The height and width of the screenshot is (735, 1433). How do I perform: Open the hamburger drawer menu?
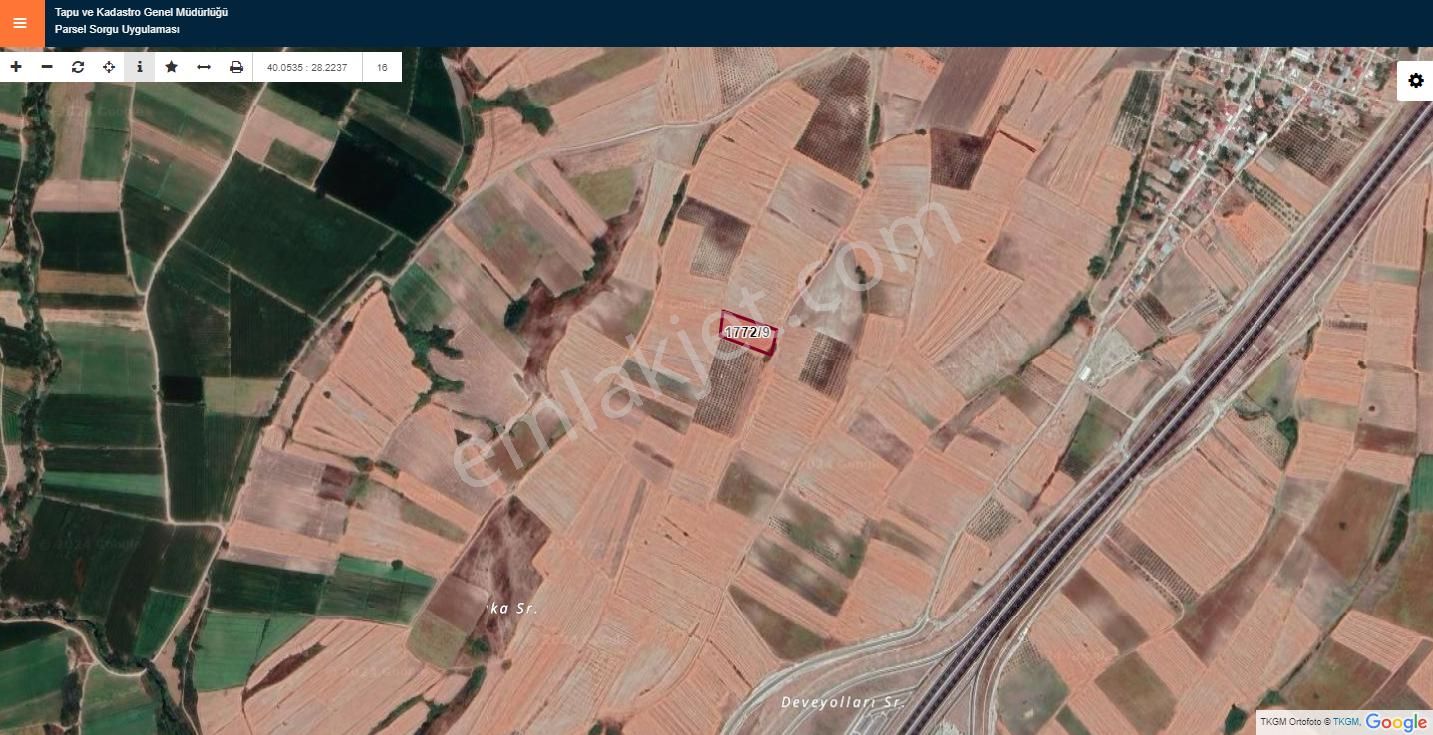click(x=21, y=23)
